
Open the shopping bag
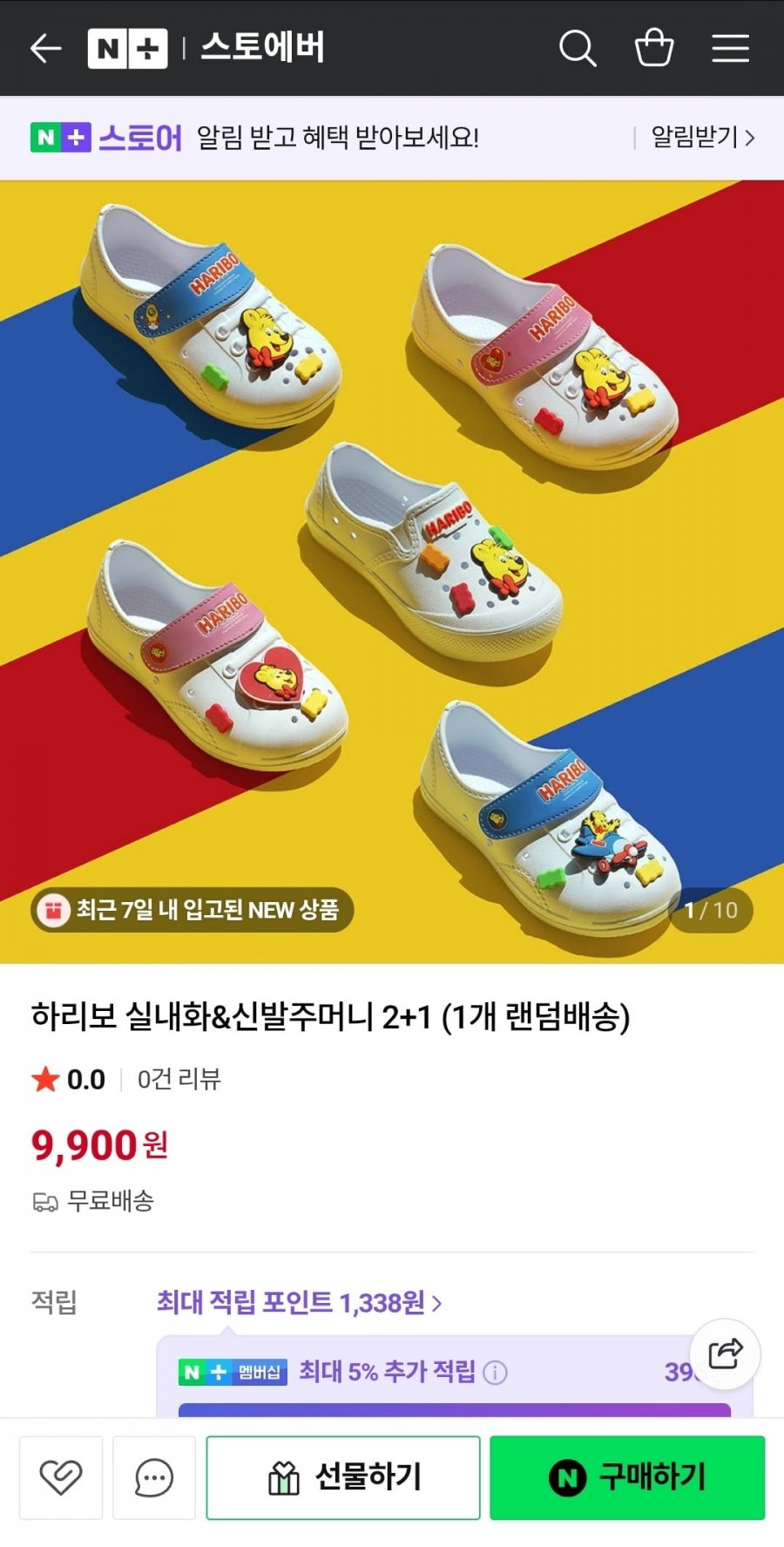(655, 48)
